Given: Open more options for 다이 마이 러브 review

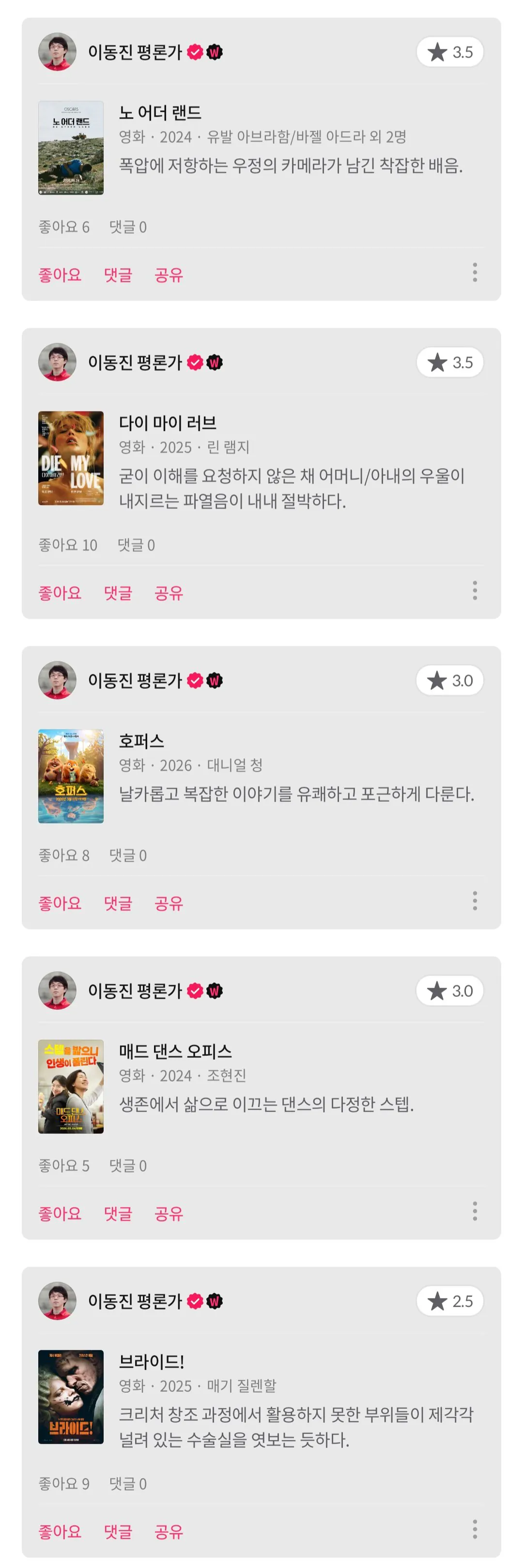Looking at the screenshot, I should (x=474, y=591).
